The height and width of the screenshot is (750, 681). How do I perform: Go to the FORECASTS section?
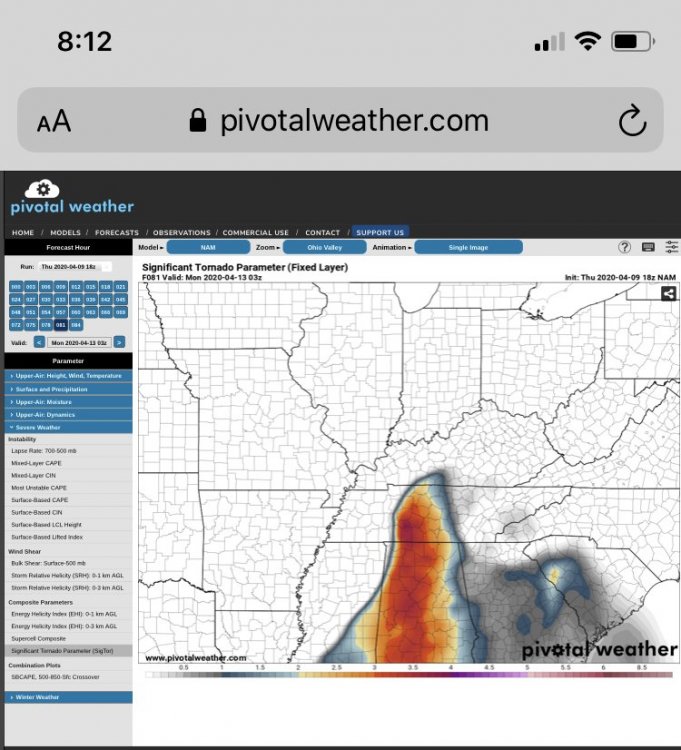(x=117, y=232)
